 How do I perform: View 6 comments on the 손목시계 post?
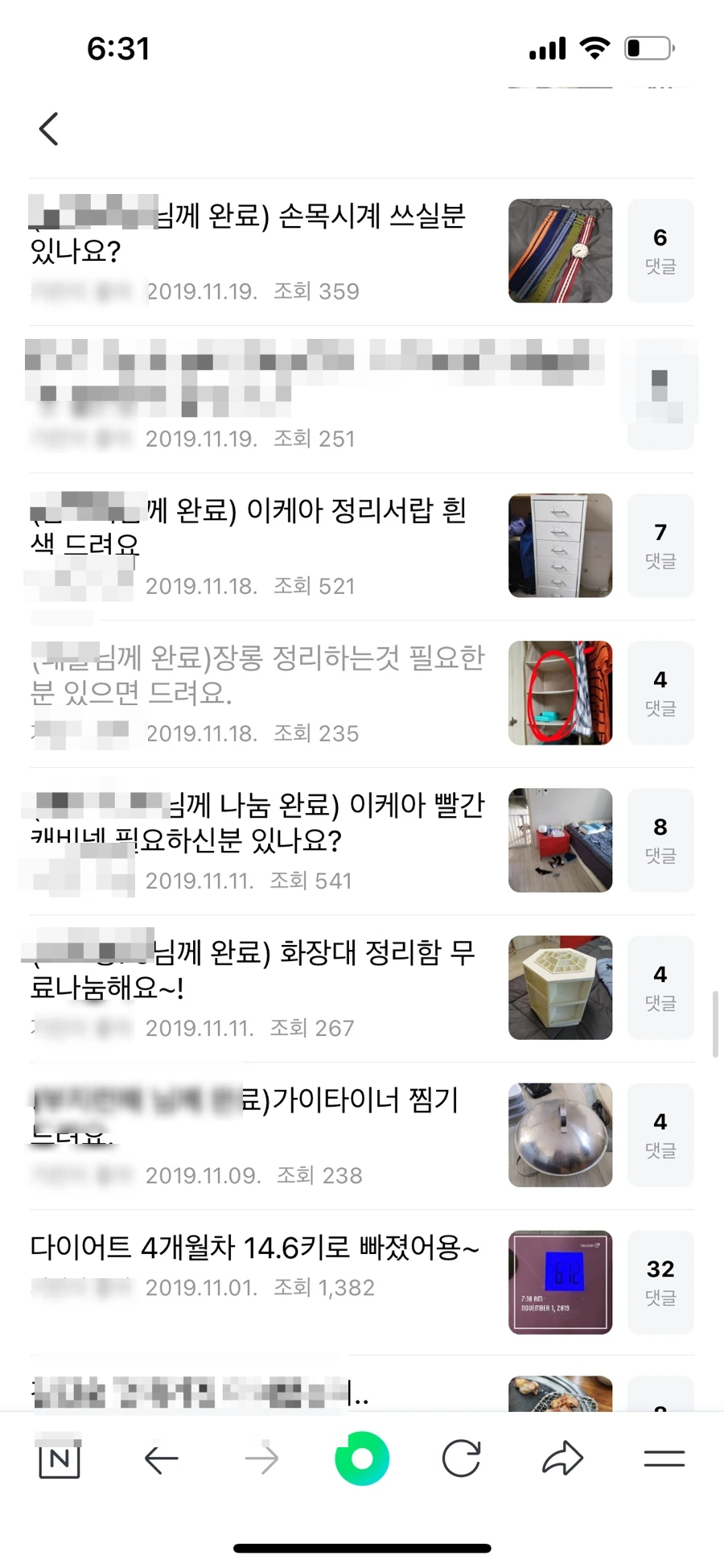[x=660, y=250]
